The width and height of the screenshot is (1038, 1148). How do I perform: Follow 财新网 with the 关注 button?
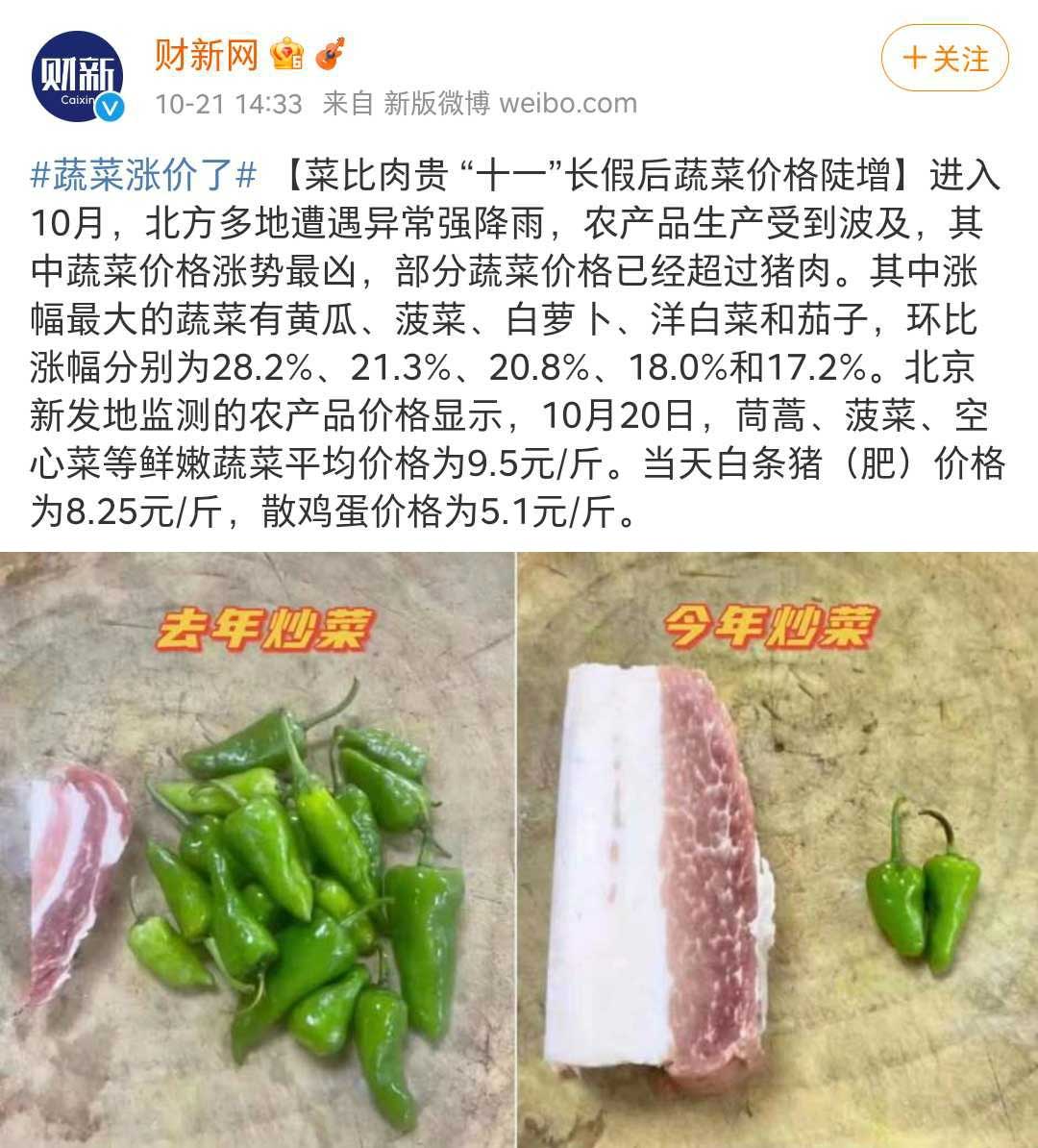945,59
